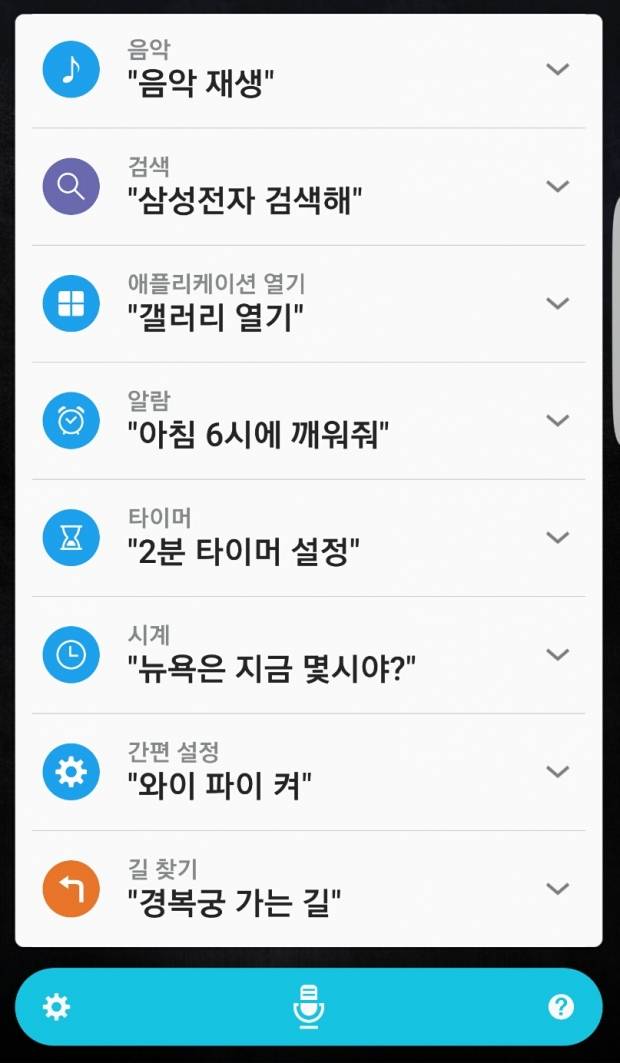Screen dimensions: 620x1063
Task: Expand the 뉴욕은 지금 몇시야 command
Action: (557, 654)
